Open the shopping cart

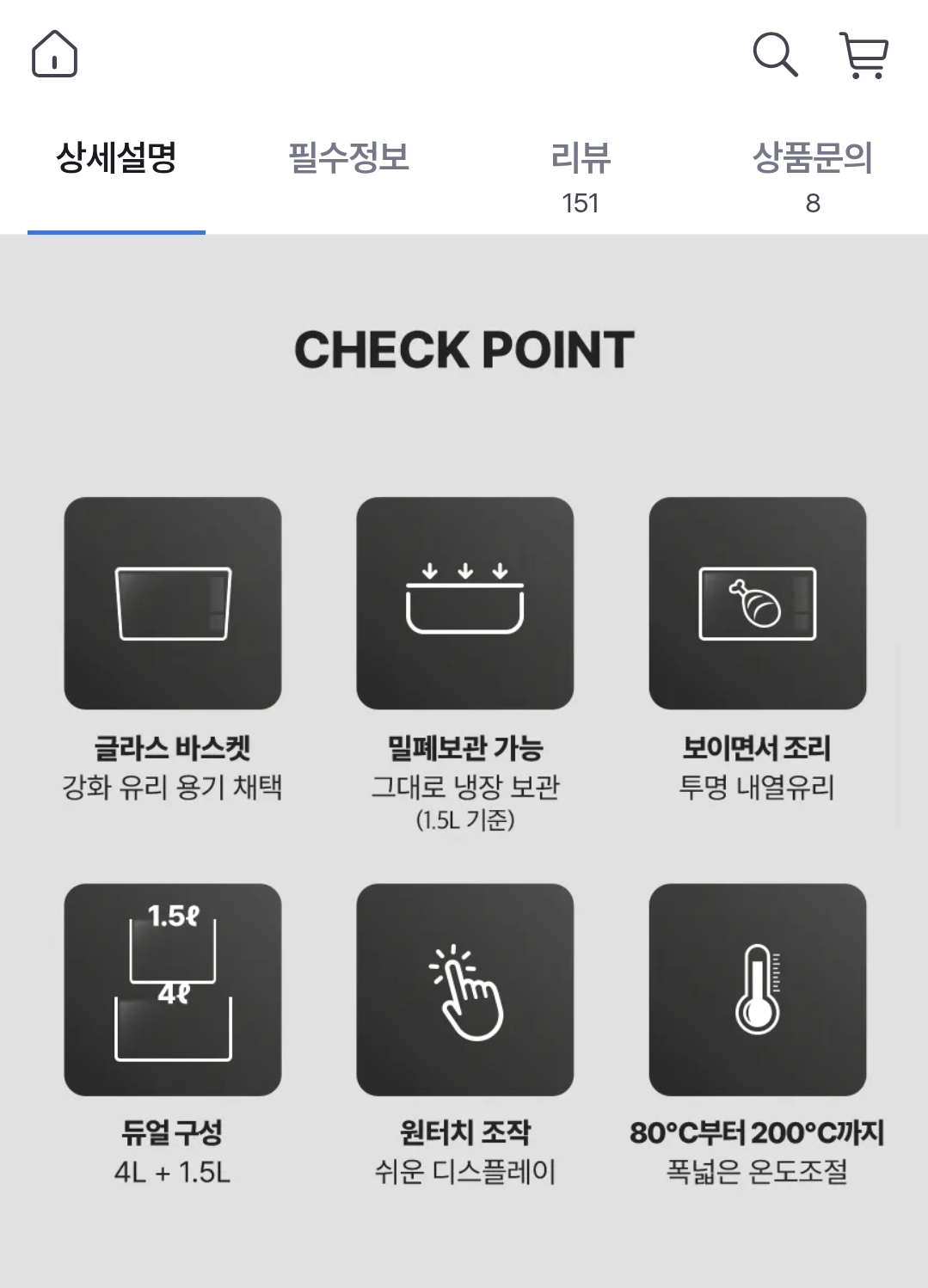pyautogui.click(x=863, y=56)
